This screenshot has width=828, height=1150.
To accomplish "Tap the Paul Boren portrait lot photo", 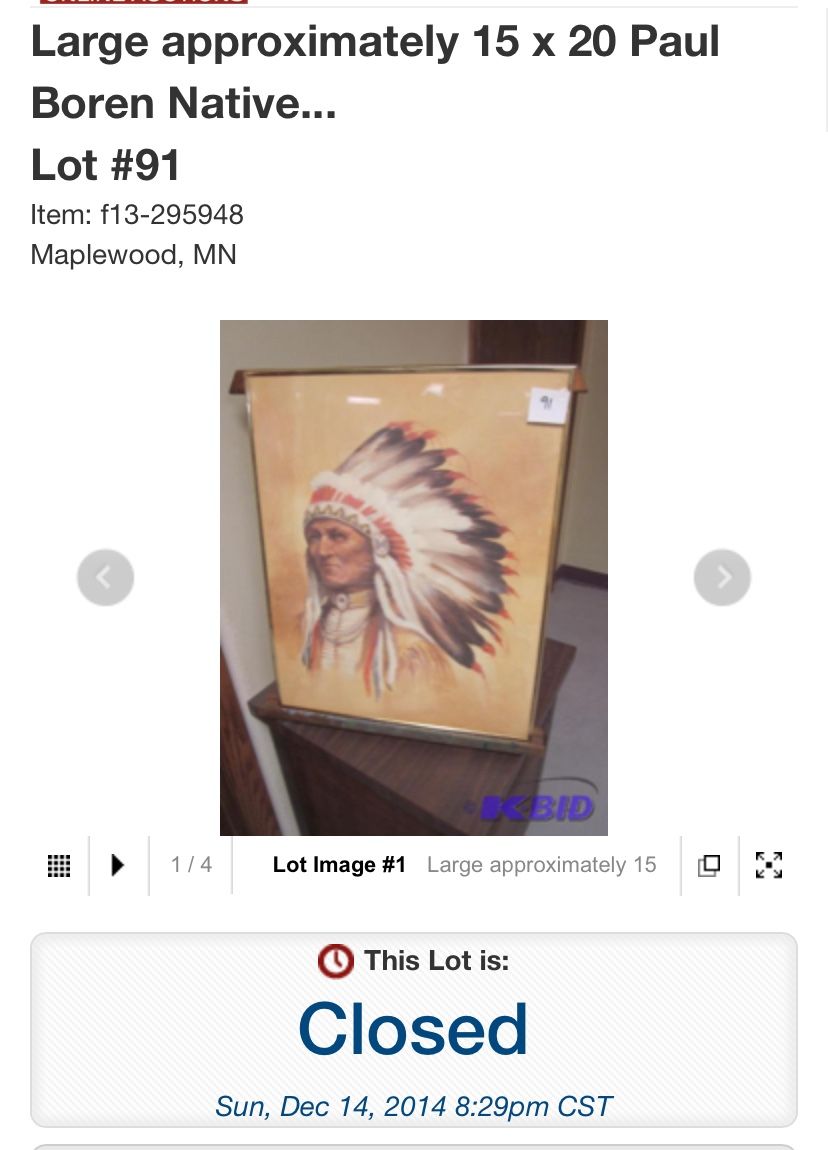I will coord(413,577).
